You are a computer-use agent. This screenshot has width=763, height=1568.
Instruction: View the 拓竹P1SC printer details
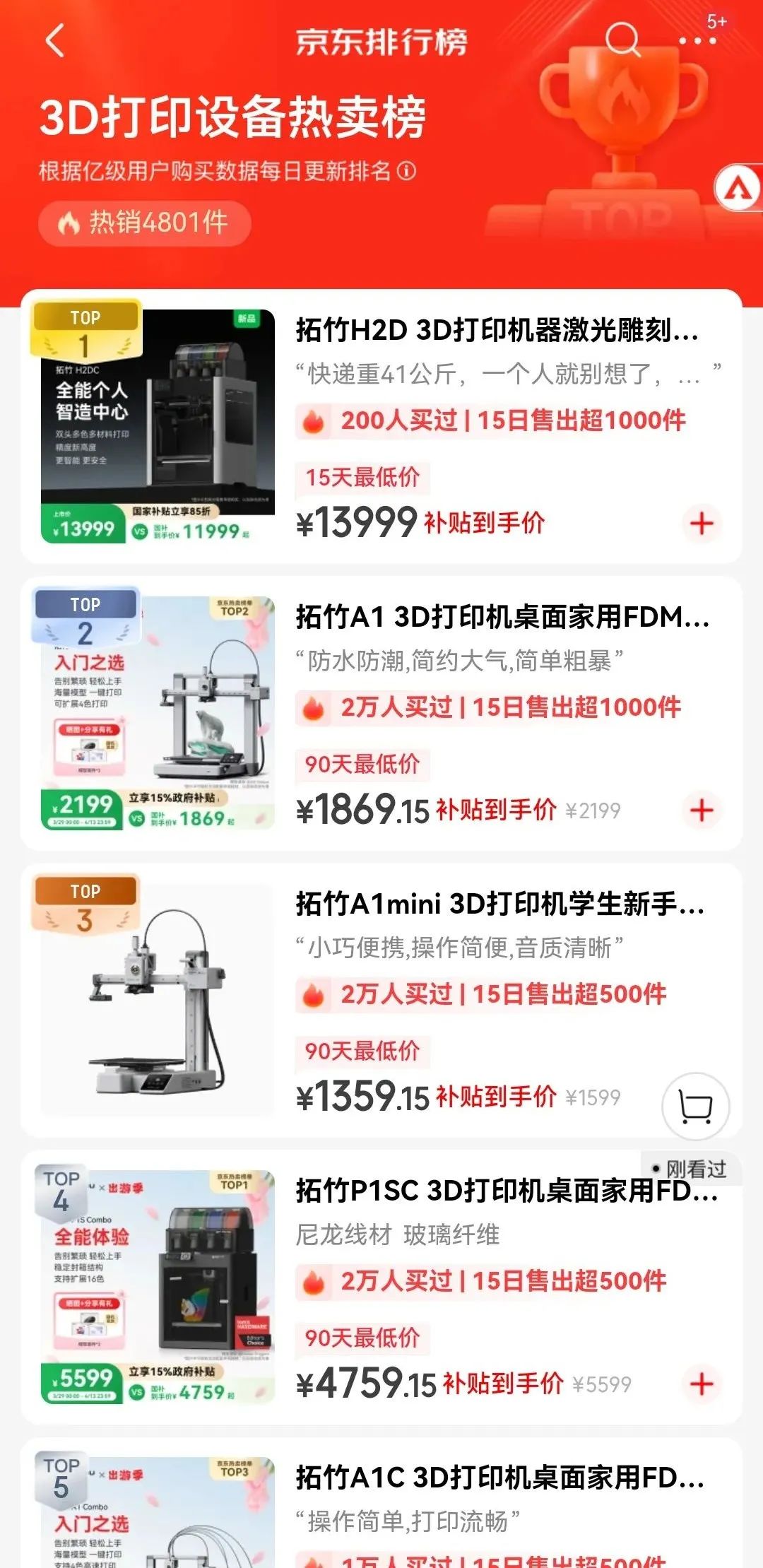(506, 1191)
